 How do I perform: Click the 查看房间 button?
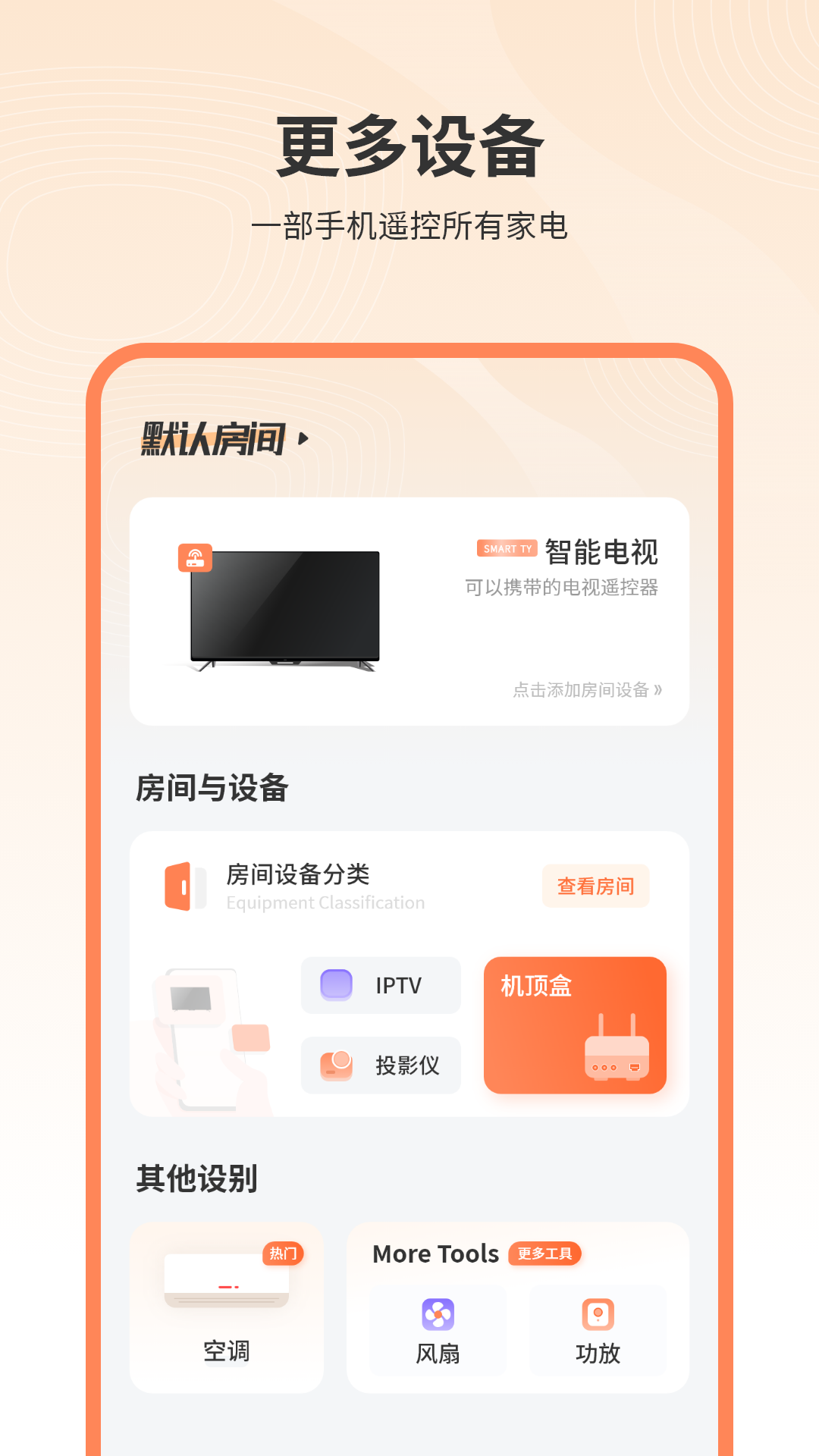coord(595,886)
